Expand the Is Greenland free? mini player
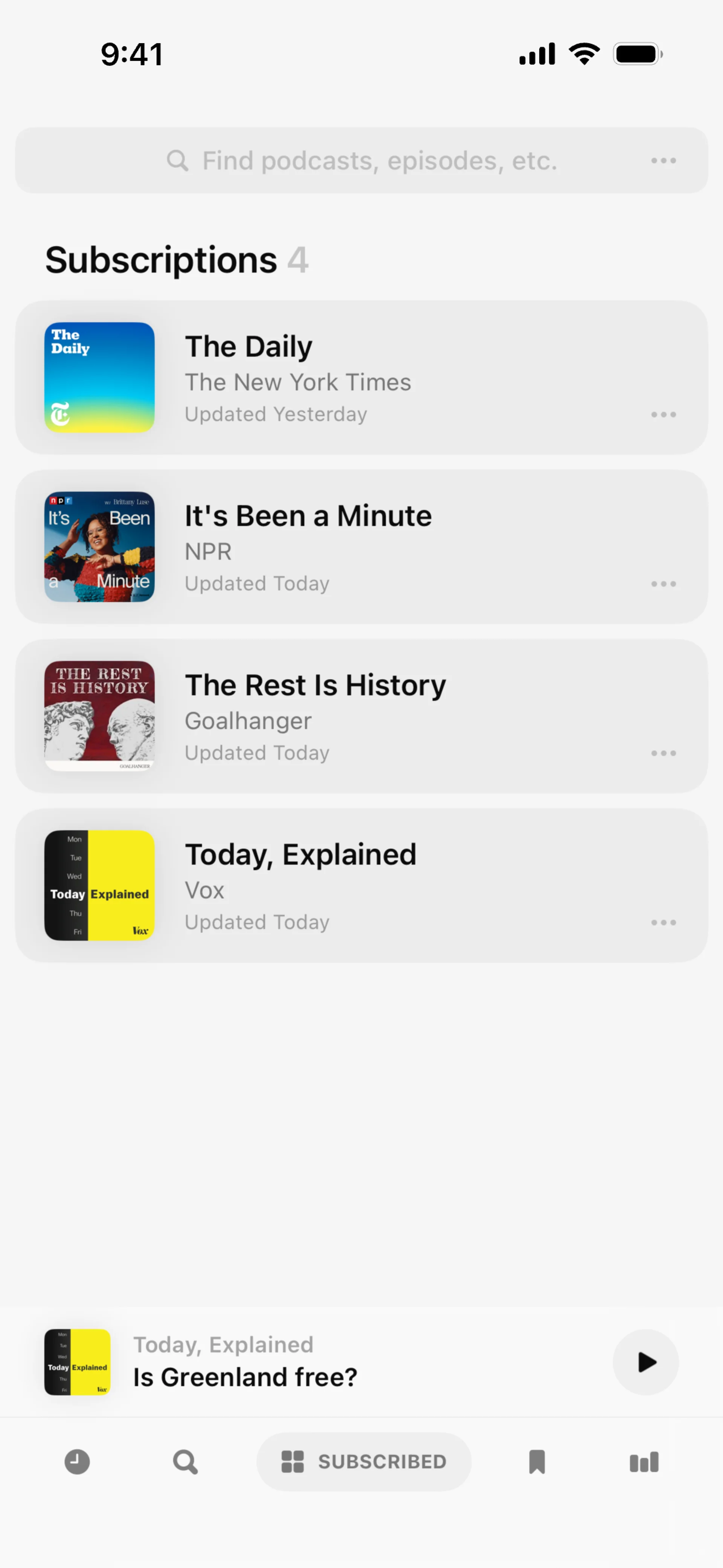 click(x=304, y=1362)
